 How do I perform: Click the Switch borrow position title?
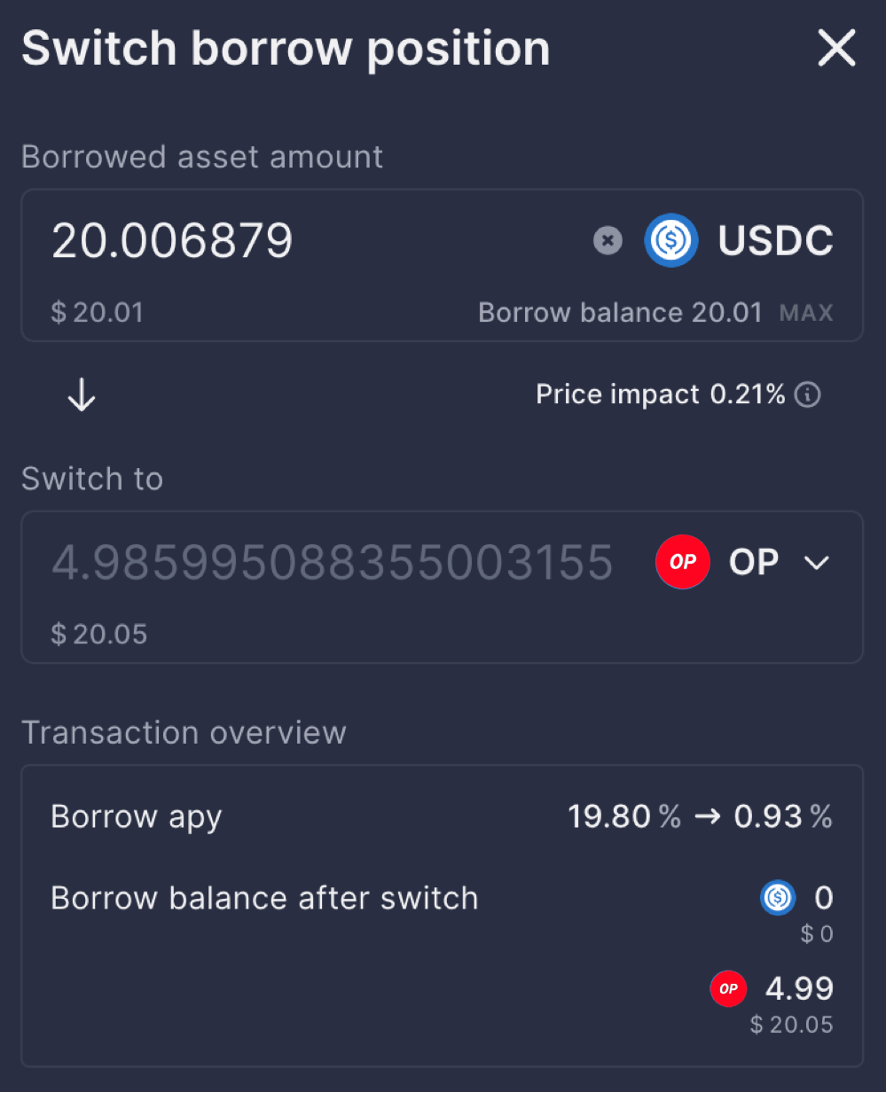(x=287, y=47)
